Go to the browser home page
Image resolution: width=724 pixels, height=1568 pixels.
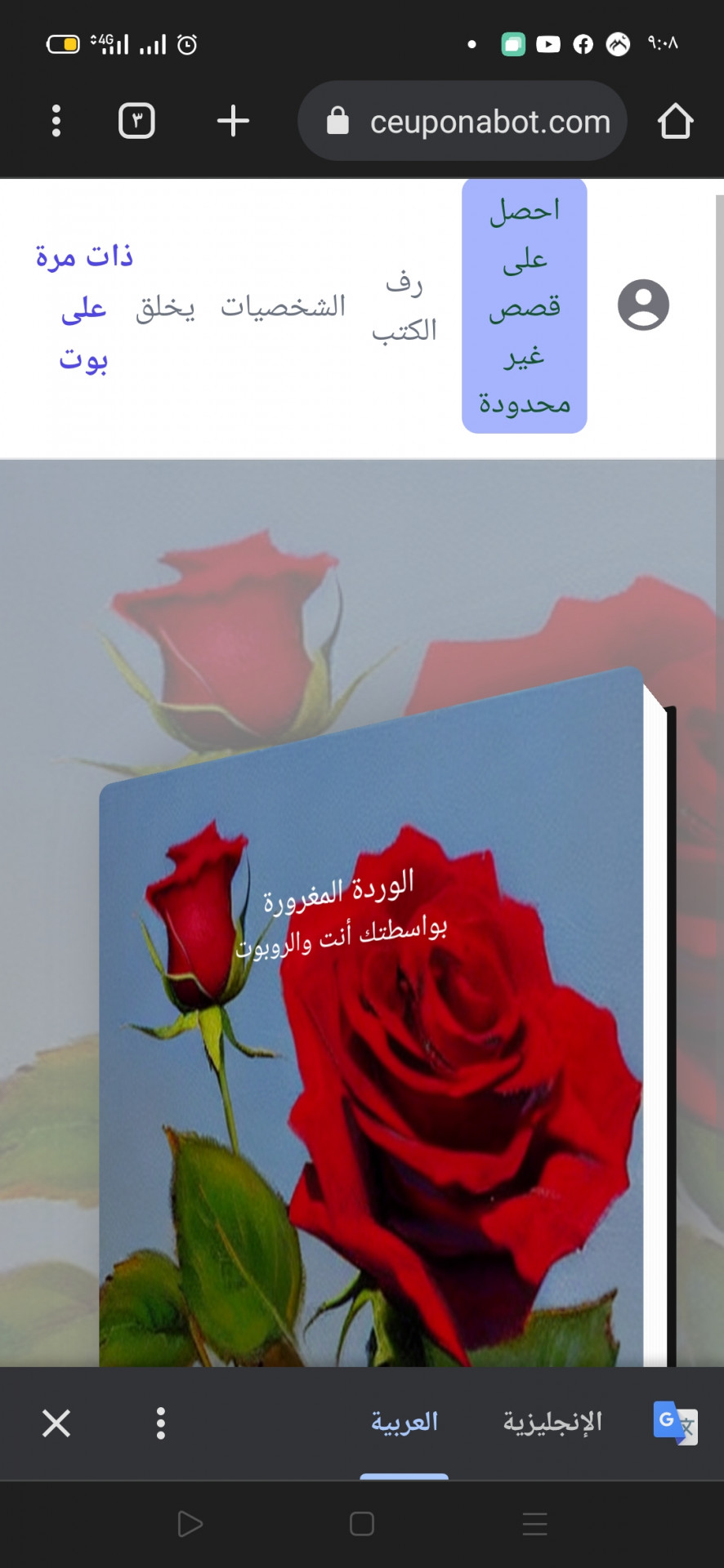675,121
